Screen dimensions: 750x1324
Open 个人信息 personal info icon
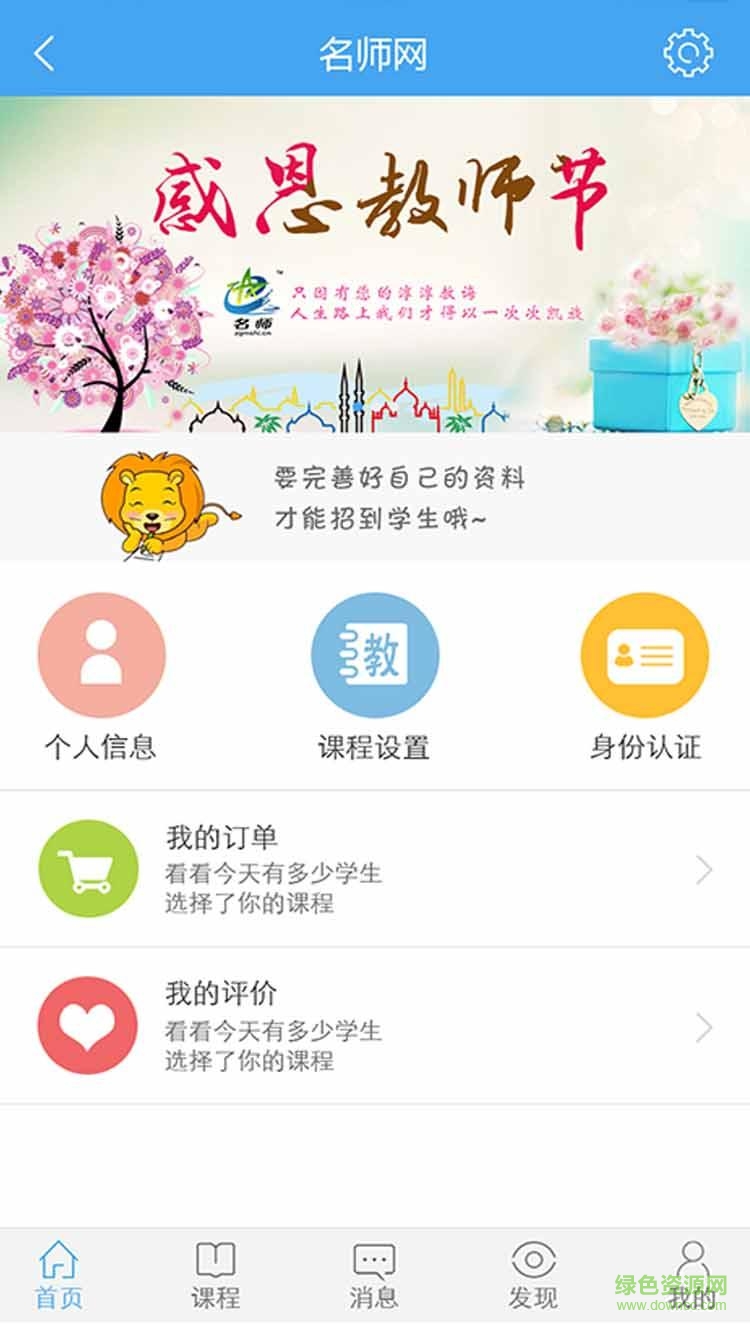pos(100,653)
